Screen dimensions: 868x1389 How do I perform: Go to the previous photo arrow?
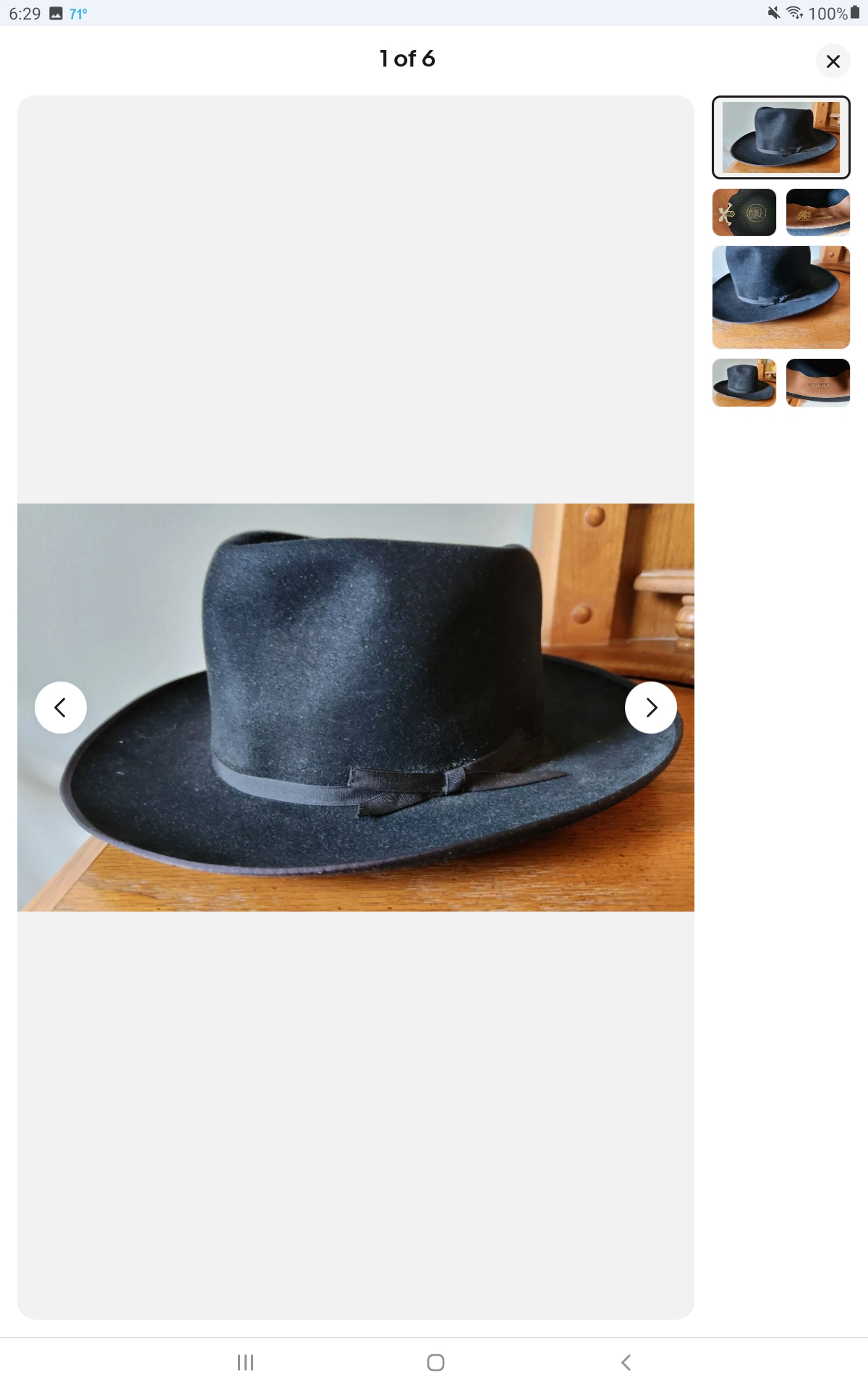coord(61,708)
